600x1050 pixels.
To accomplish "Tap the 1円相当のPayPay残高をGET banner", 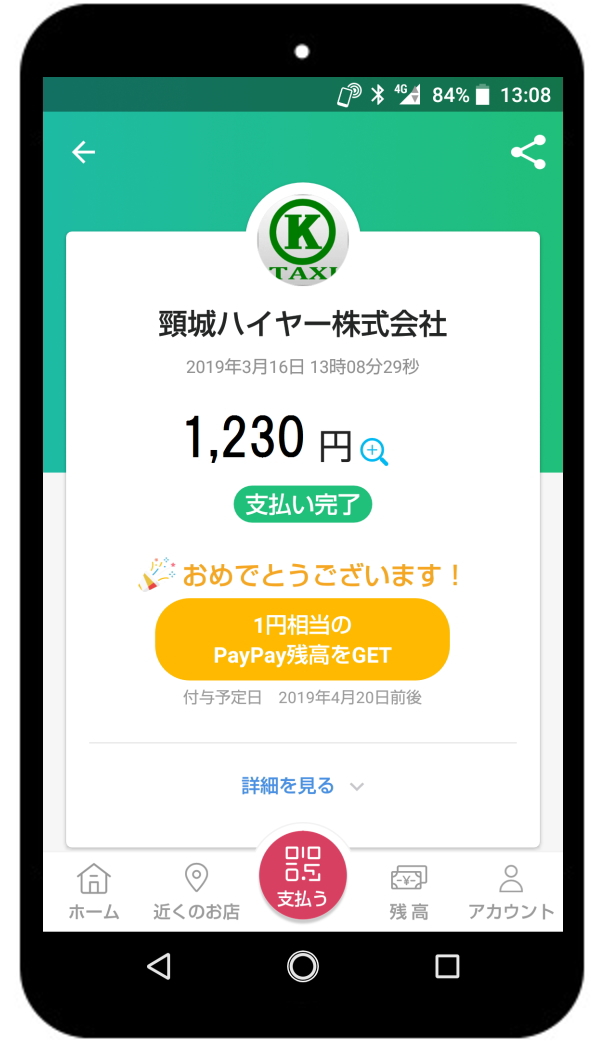I will [303, 640].
